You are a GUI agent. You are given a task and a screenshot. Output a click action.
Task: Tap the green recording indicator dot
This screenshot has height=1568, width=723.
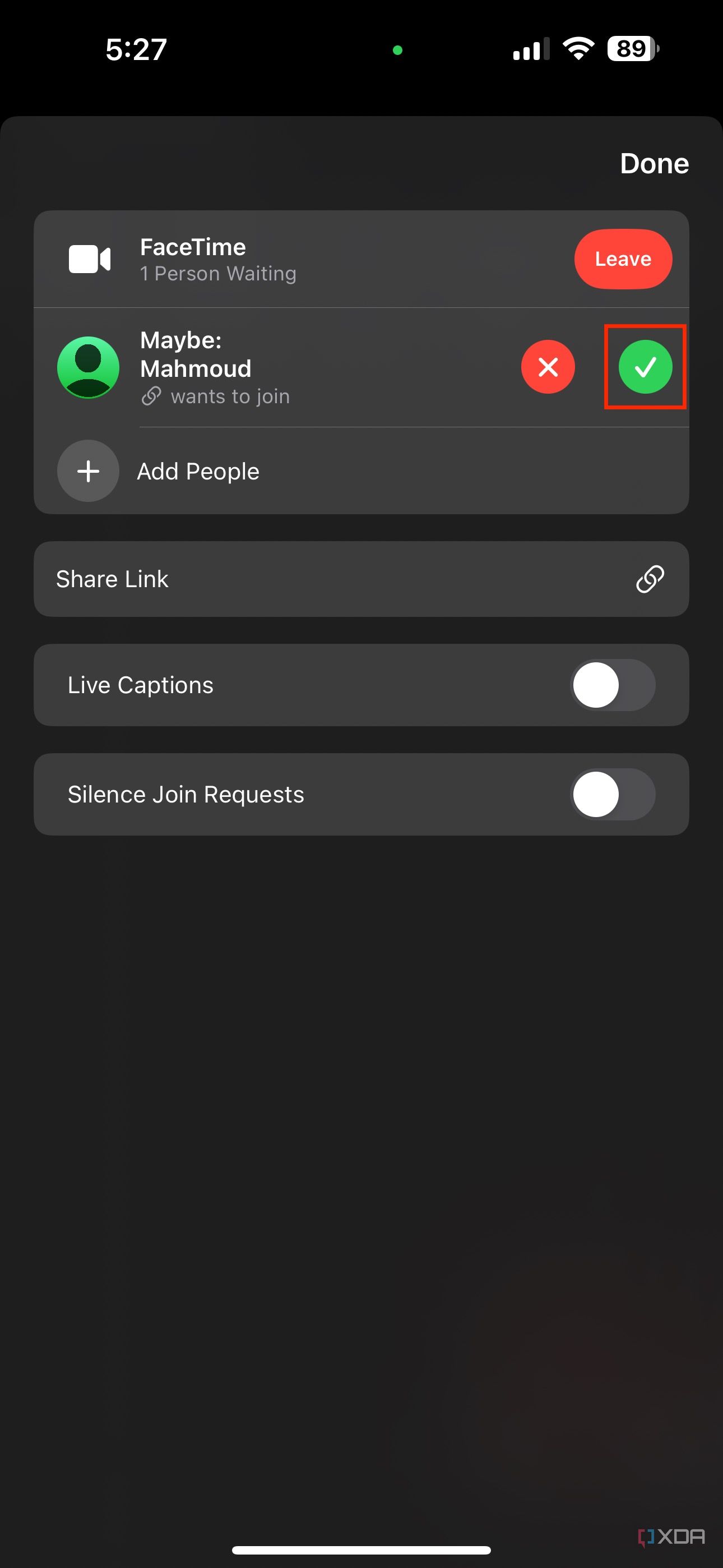pos(398,49)
